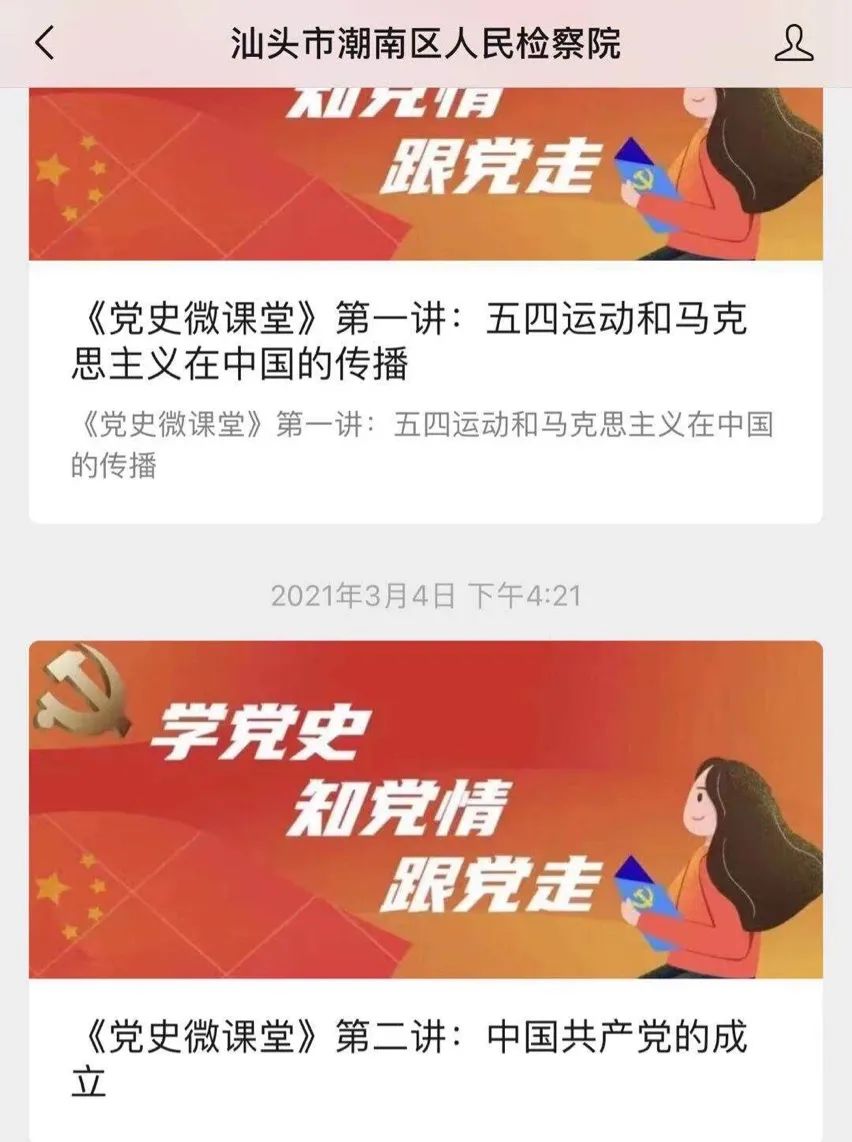
Task: Open the account profile icon
Action: click(793, 44)
